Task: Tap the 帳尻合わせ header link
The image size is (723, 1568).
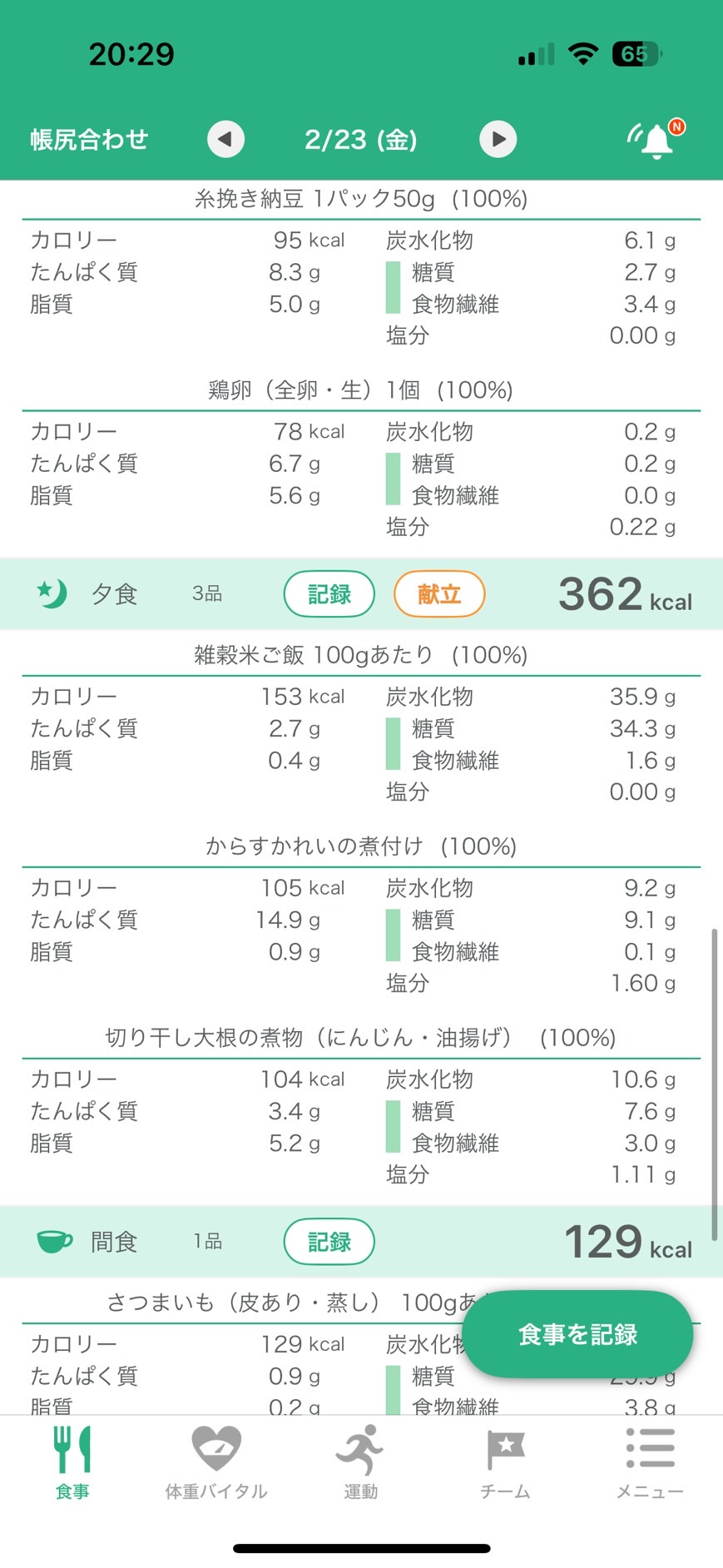Action: (89, 139)
